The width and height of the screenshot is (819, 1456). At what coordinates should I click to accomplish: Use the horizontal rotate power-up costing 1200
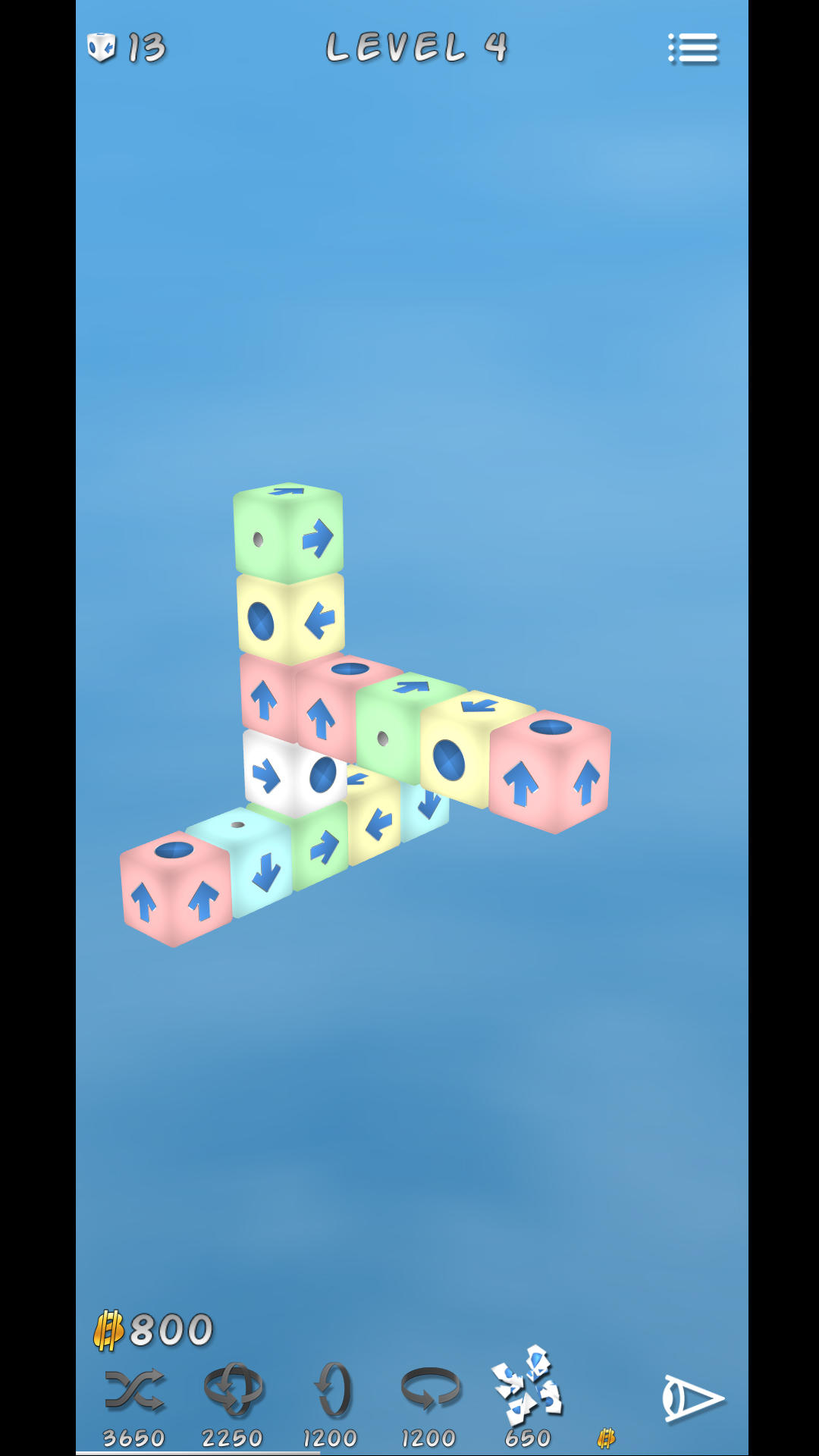[x=430, y=1391]
